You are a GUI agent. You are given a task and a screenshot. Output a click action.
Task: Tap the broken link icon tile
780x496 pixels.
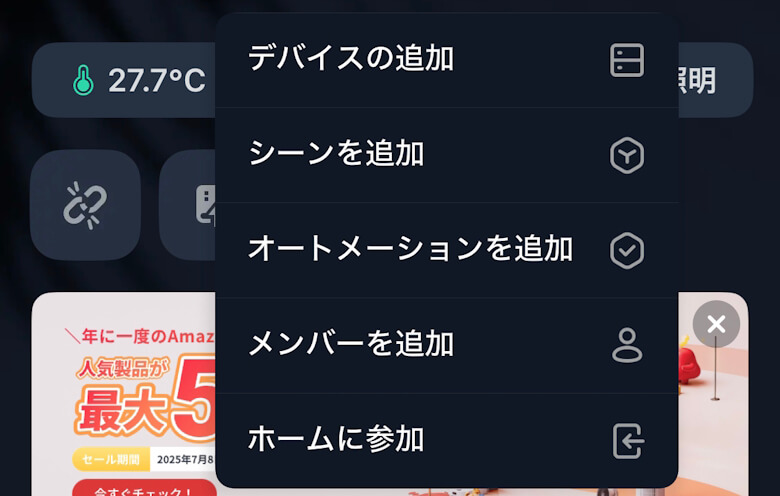pyautogui.click(x=85, y=205)
